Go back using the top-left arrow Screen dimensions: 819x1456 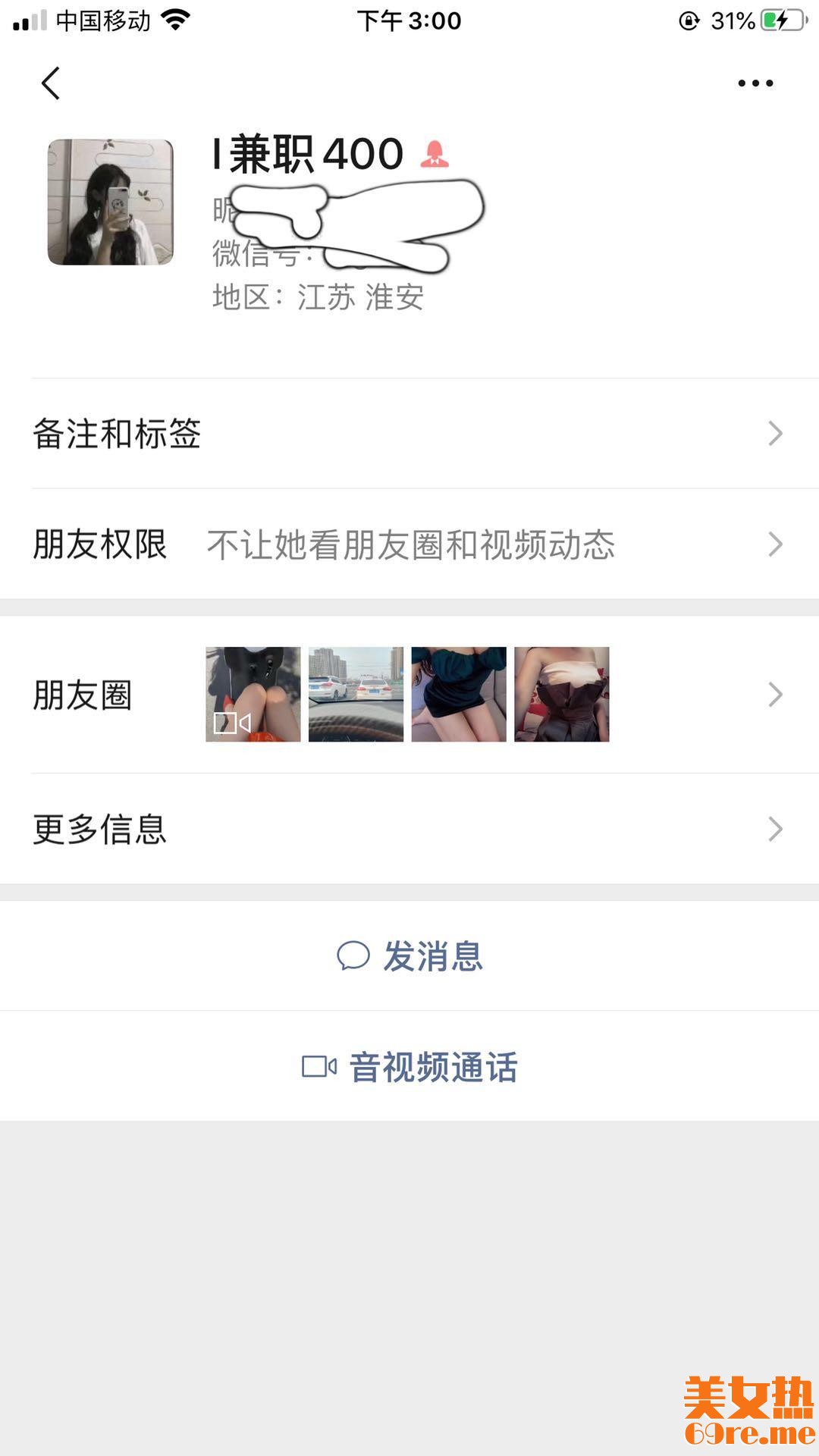(51, 83)
